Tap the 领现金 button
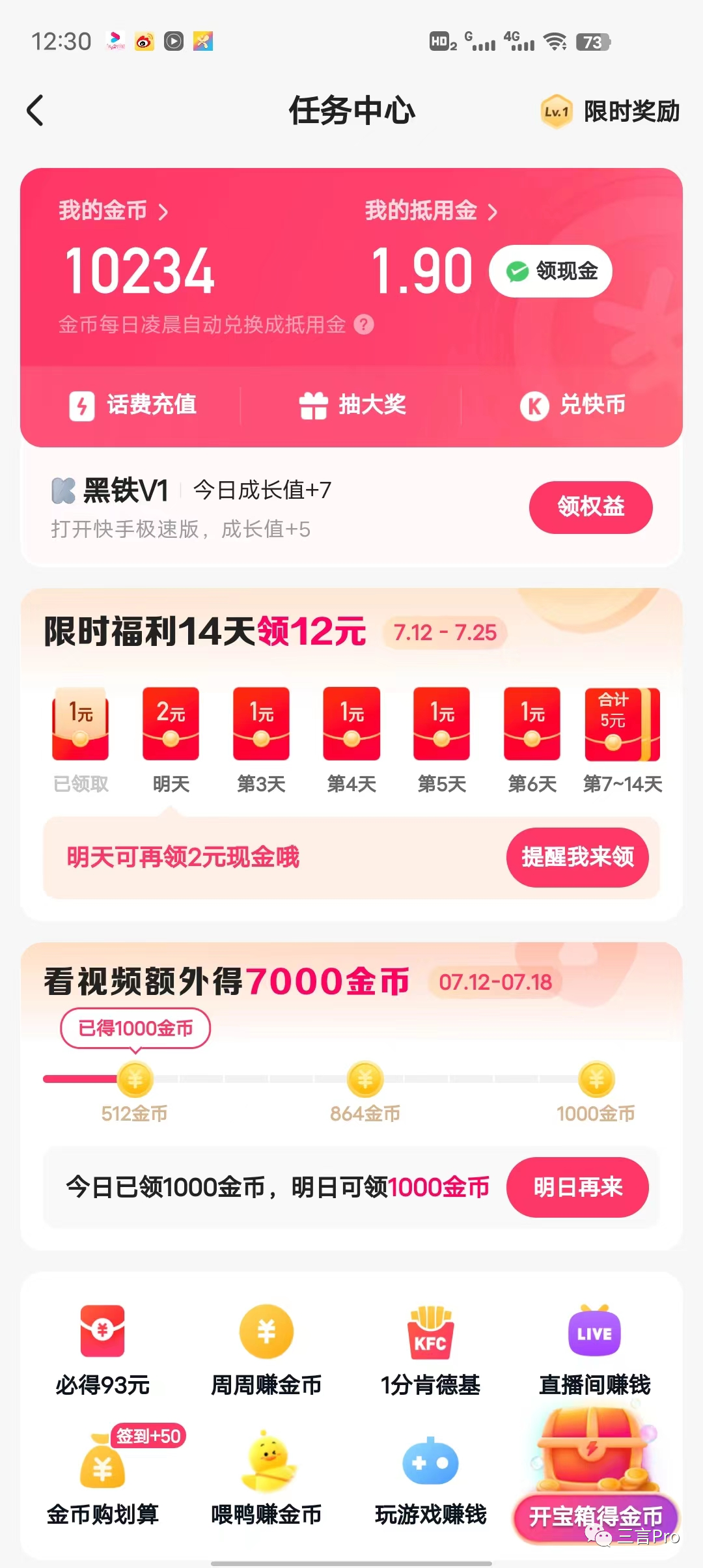703x1568 pixels. (551, 271)
